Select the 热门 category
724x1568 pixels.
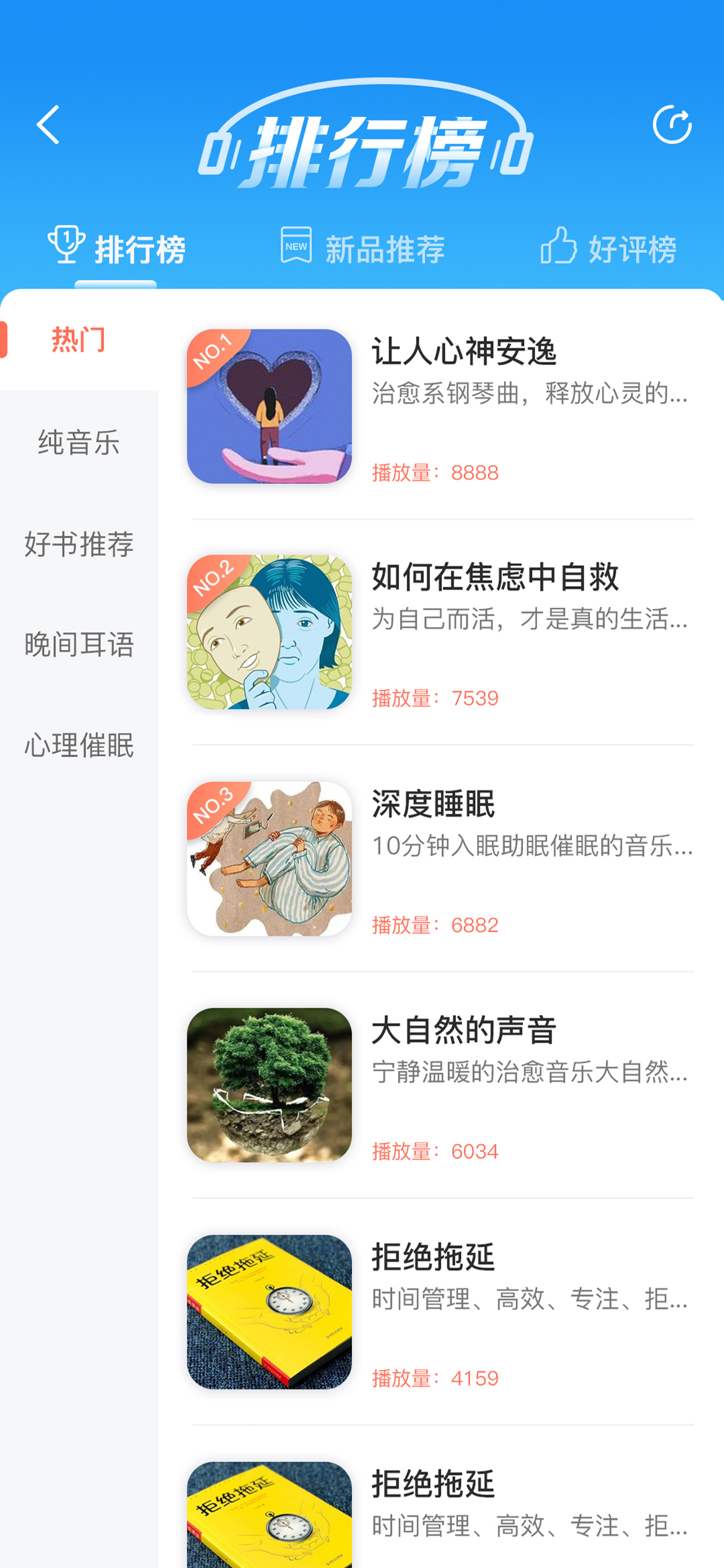click(79, 339)
